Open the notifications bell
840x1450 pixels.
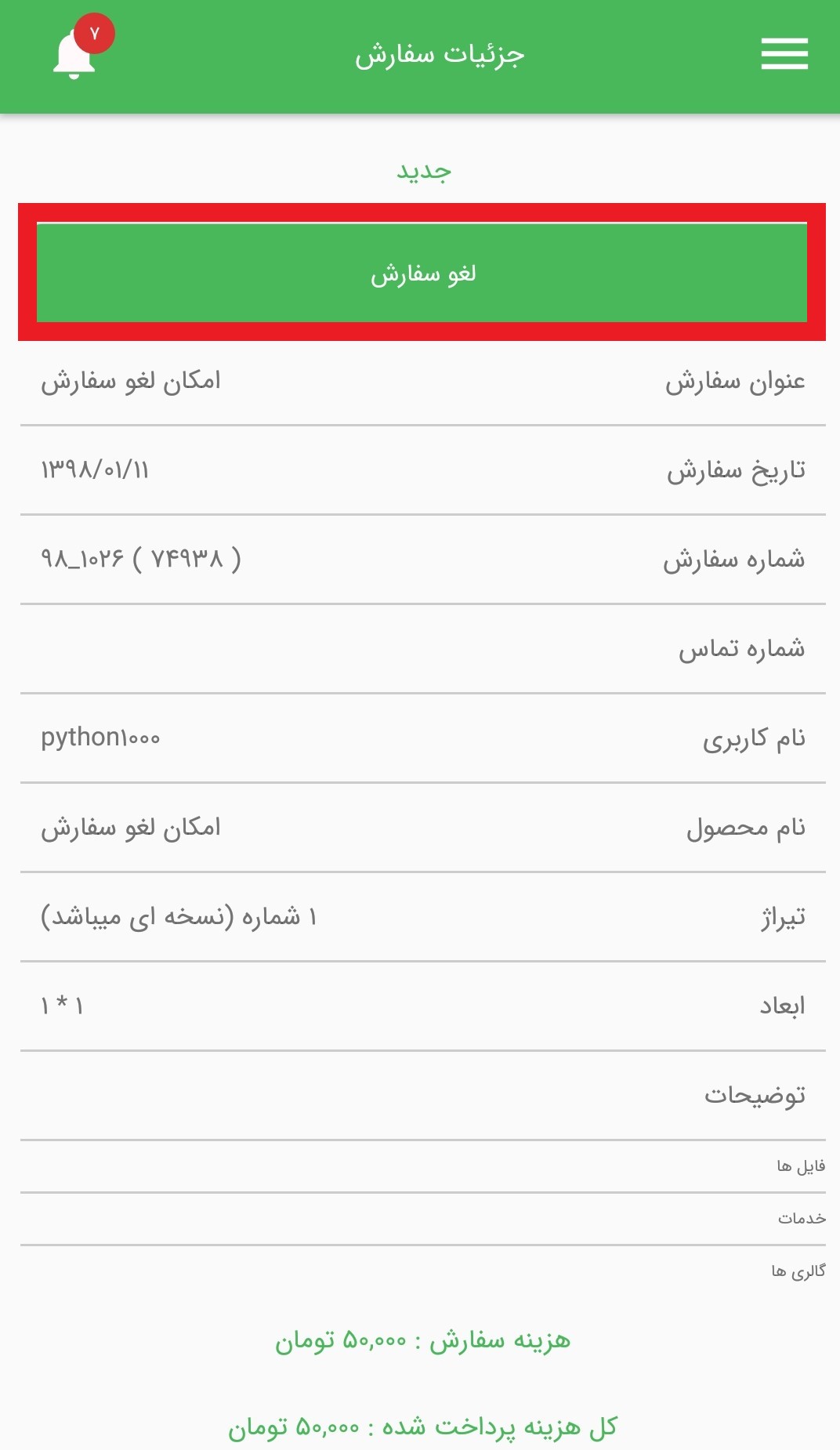click(x=75, y=55)
